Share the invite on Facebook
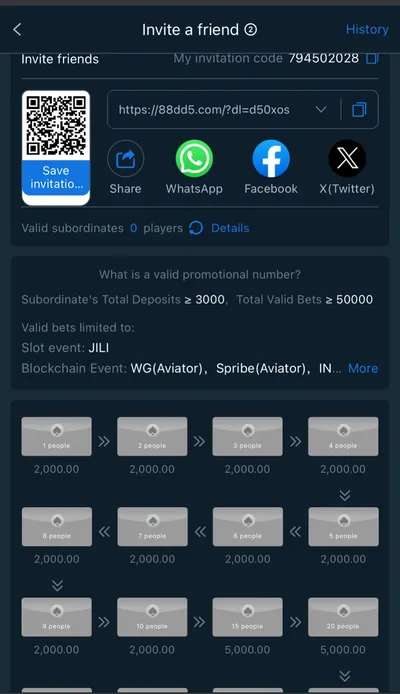400x694 pixels. tap(271, 167)
